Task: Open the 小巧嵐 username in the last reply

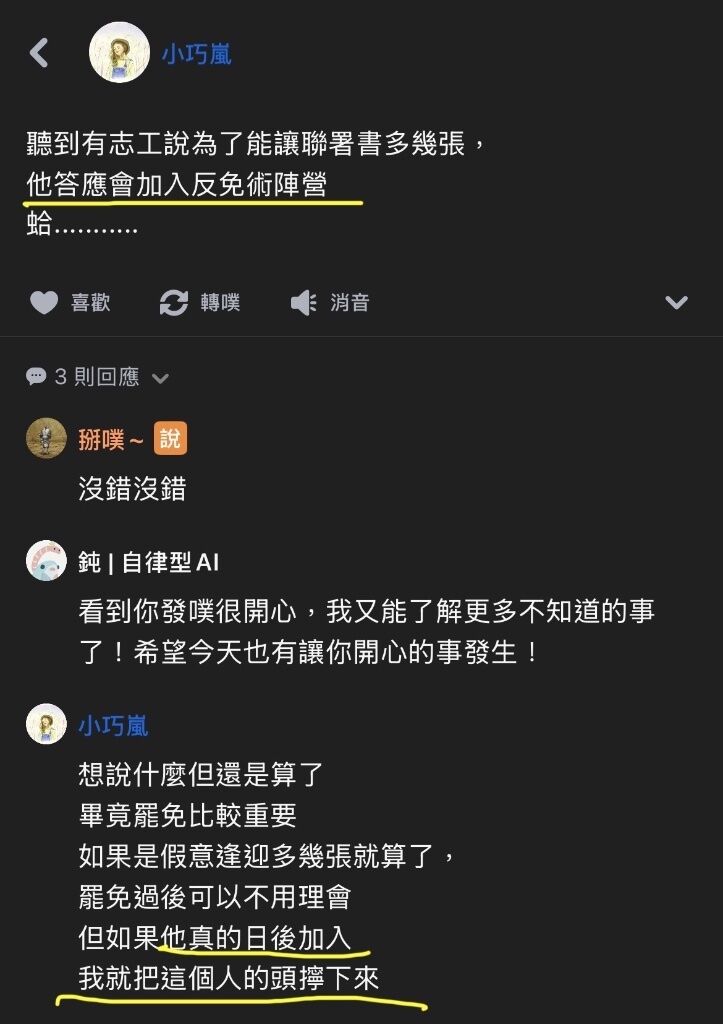Action: pos(113,725)
